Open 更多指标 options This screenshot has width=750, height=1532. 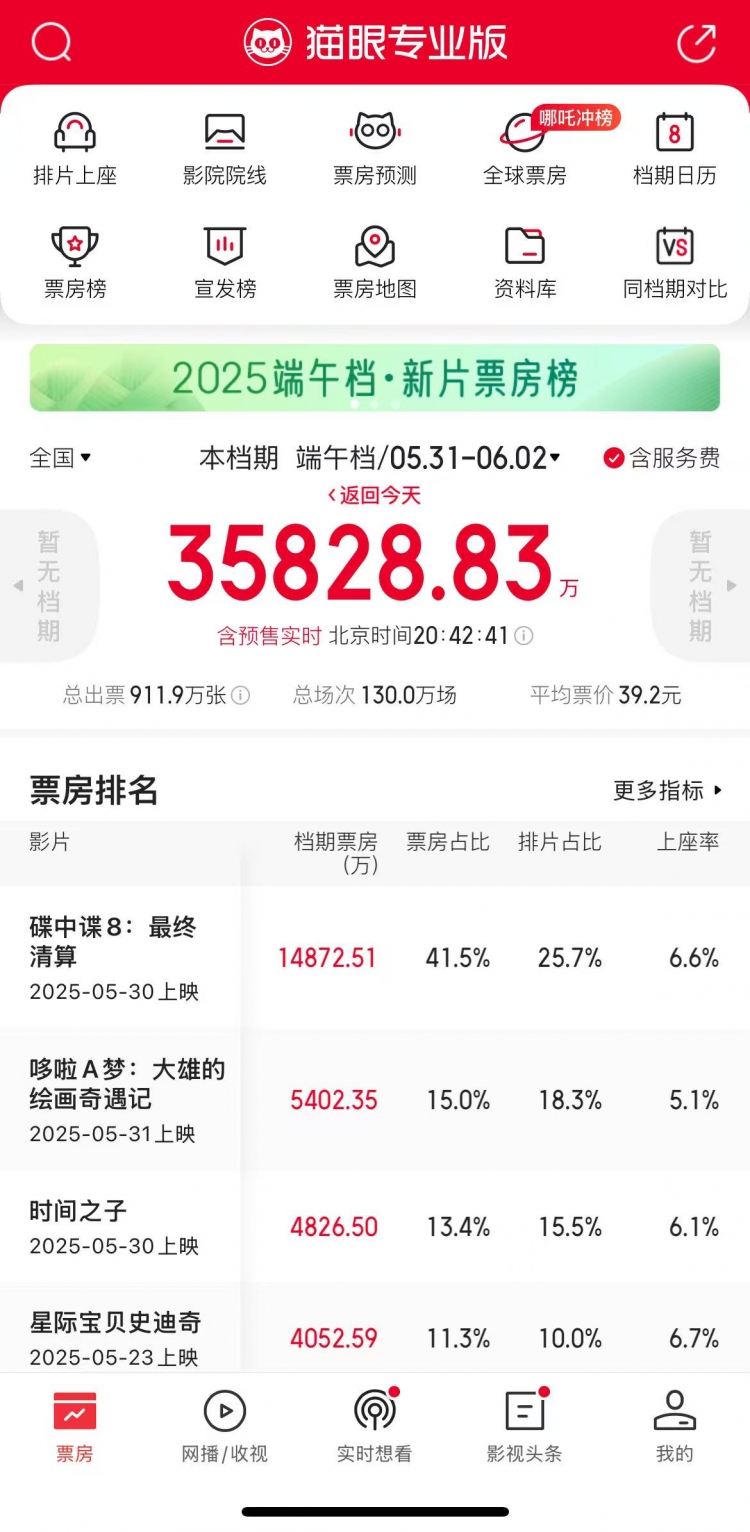[667, 790]
